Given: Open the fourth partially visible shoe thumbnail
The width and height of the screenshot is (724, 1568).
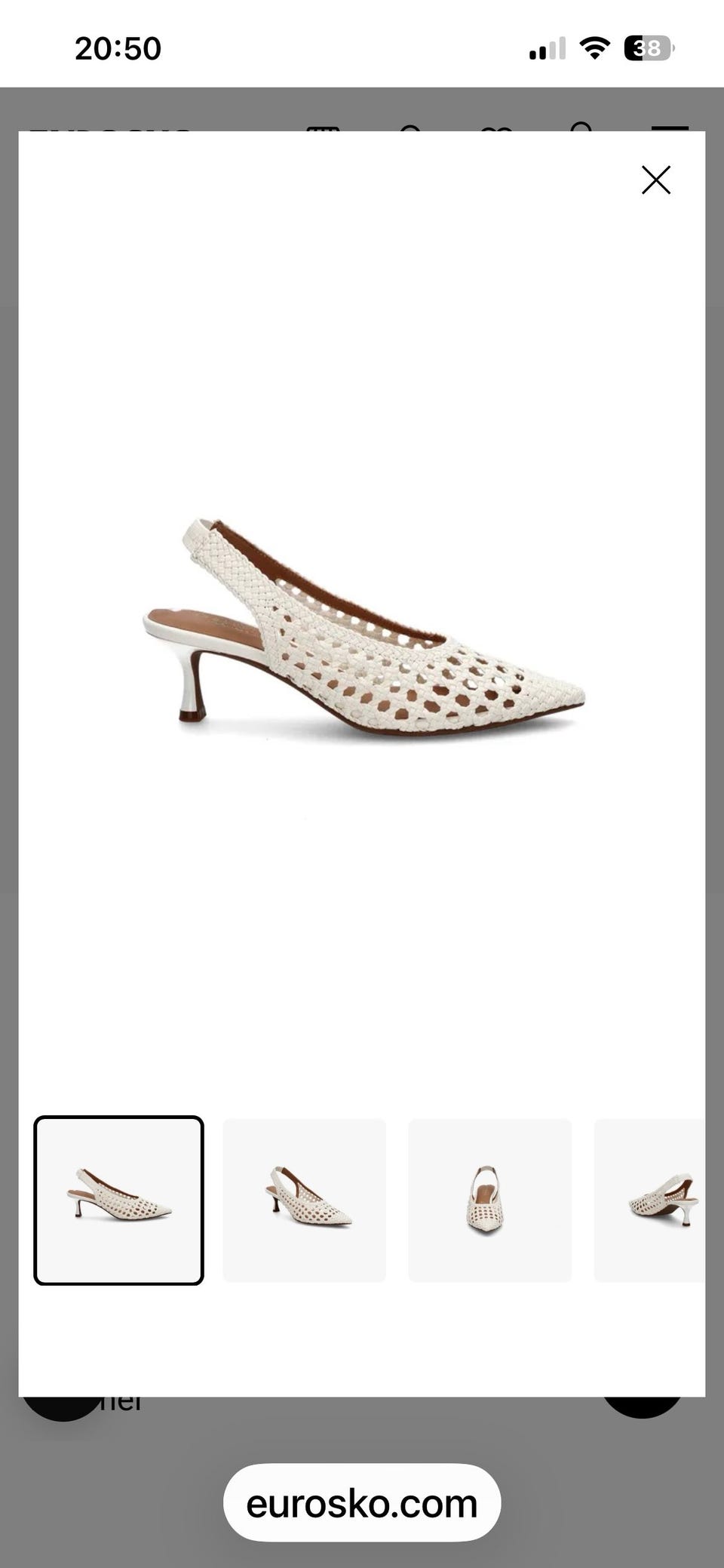Looking at the screenshot, I should 649,1200.
